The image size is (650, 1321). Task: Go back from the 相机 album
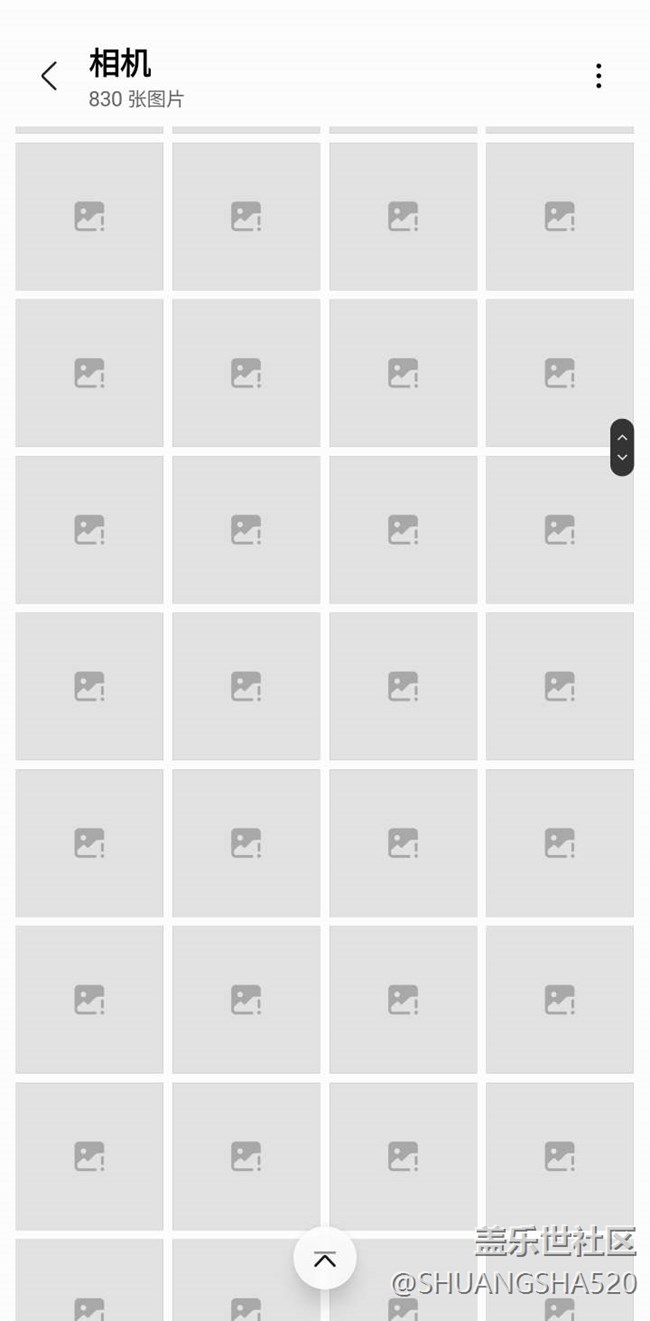coord(48,76)
